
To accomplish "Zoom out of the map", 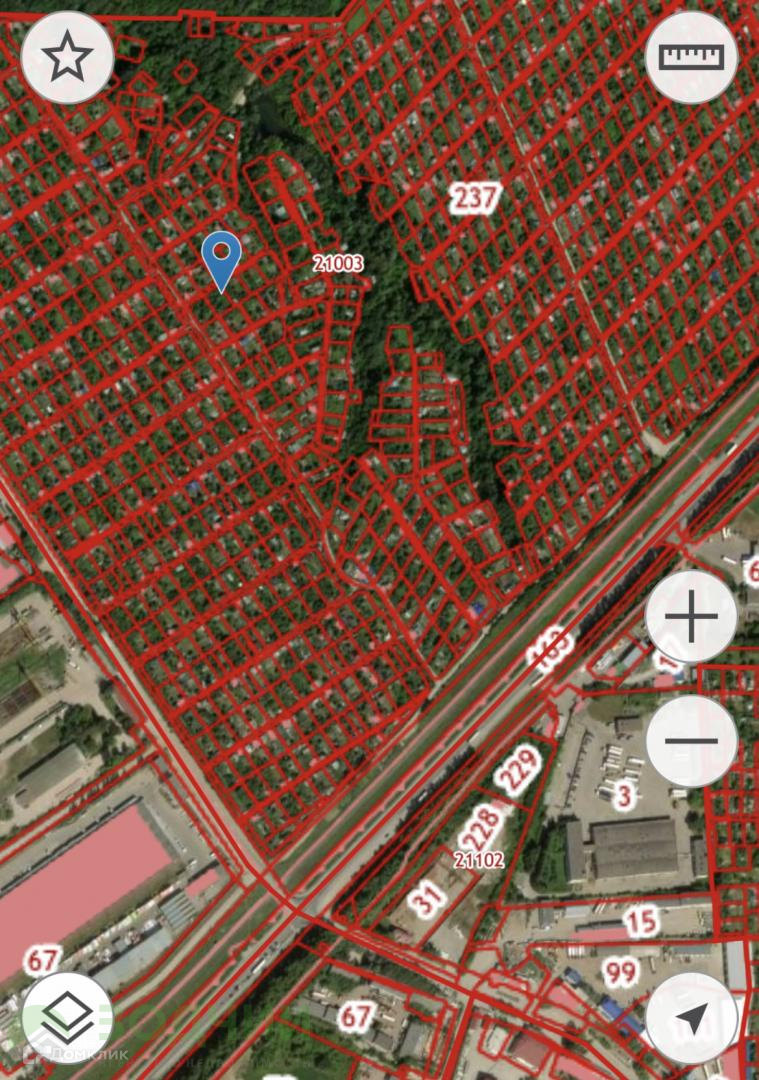I will (x=692, y=742).
